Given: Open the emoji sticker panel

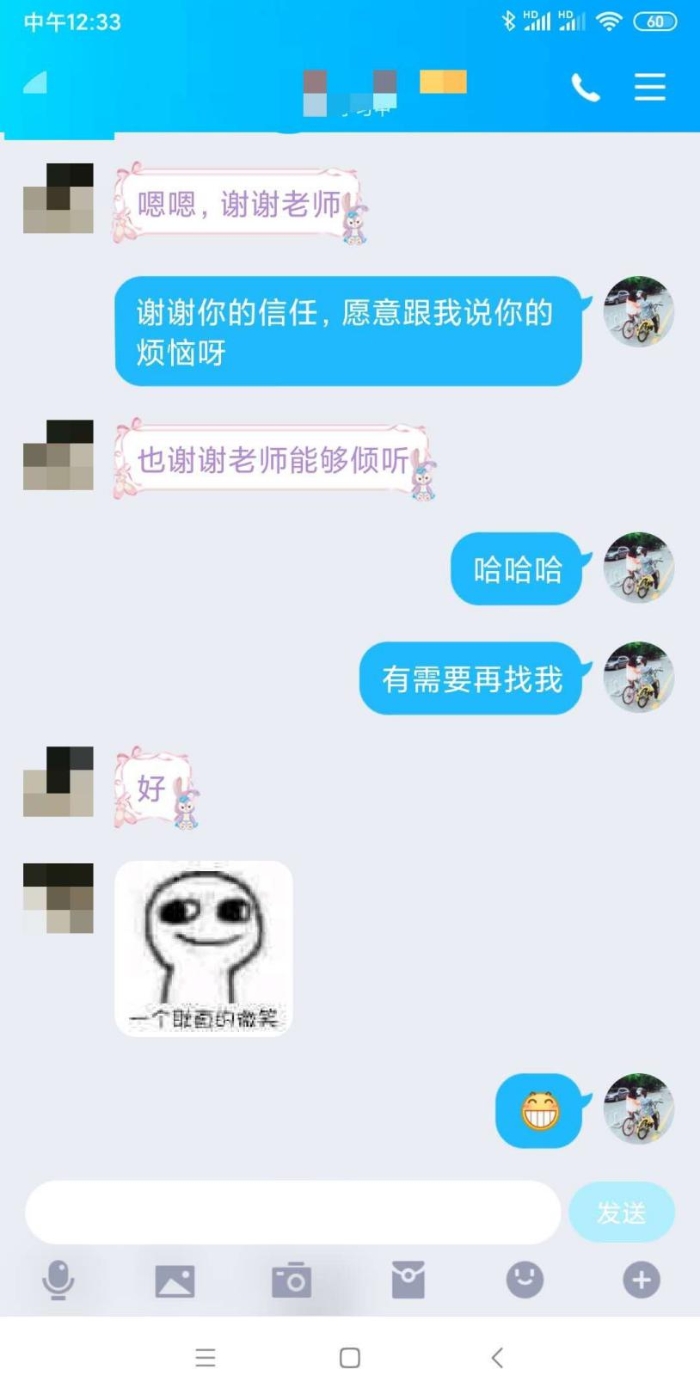Looking at the screenshot, I should click(x=525, y=1279).
